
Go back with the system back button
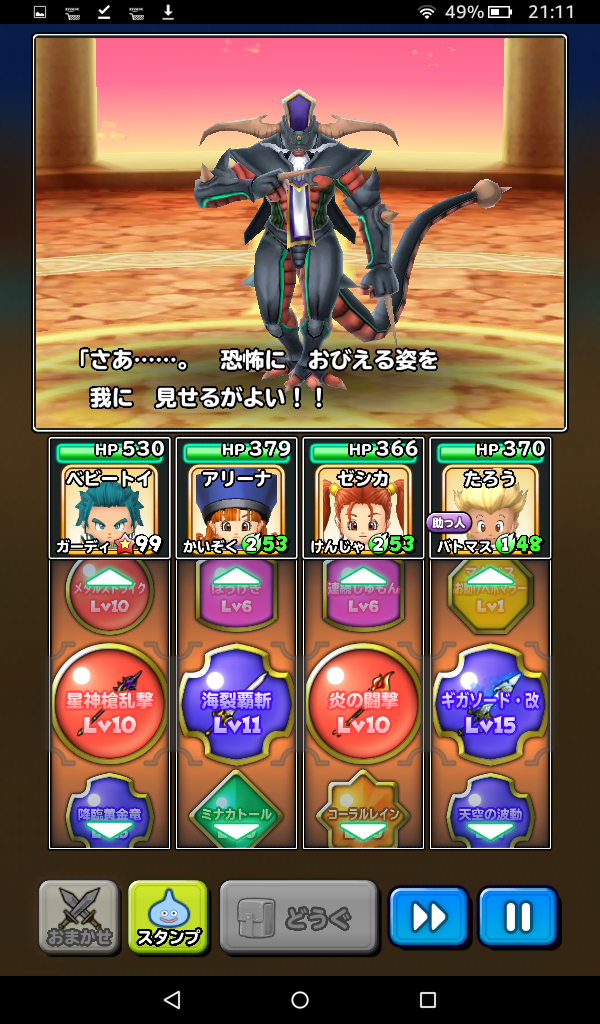pyautogui.click(x=172, y=1000)
